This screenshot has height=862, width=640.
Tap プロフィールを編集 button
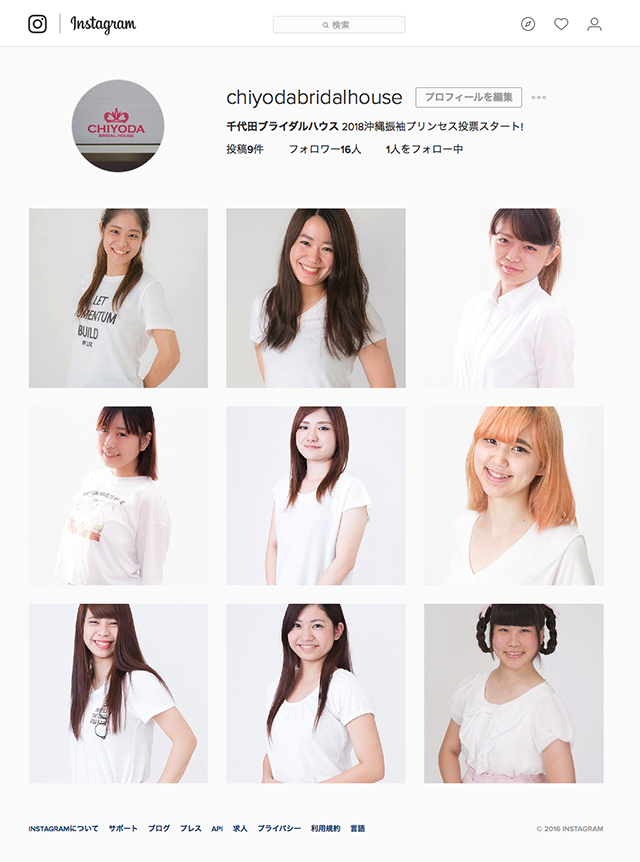coord(468,97)
